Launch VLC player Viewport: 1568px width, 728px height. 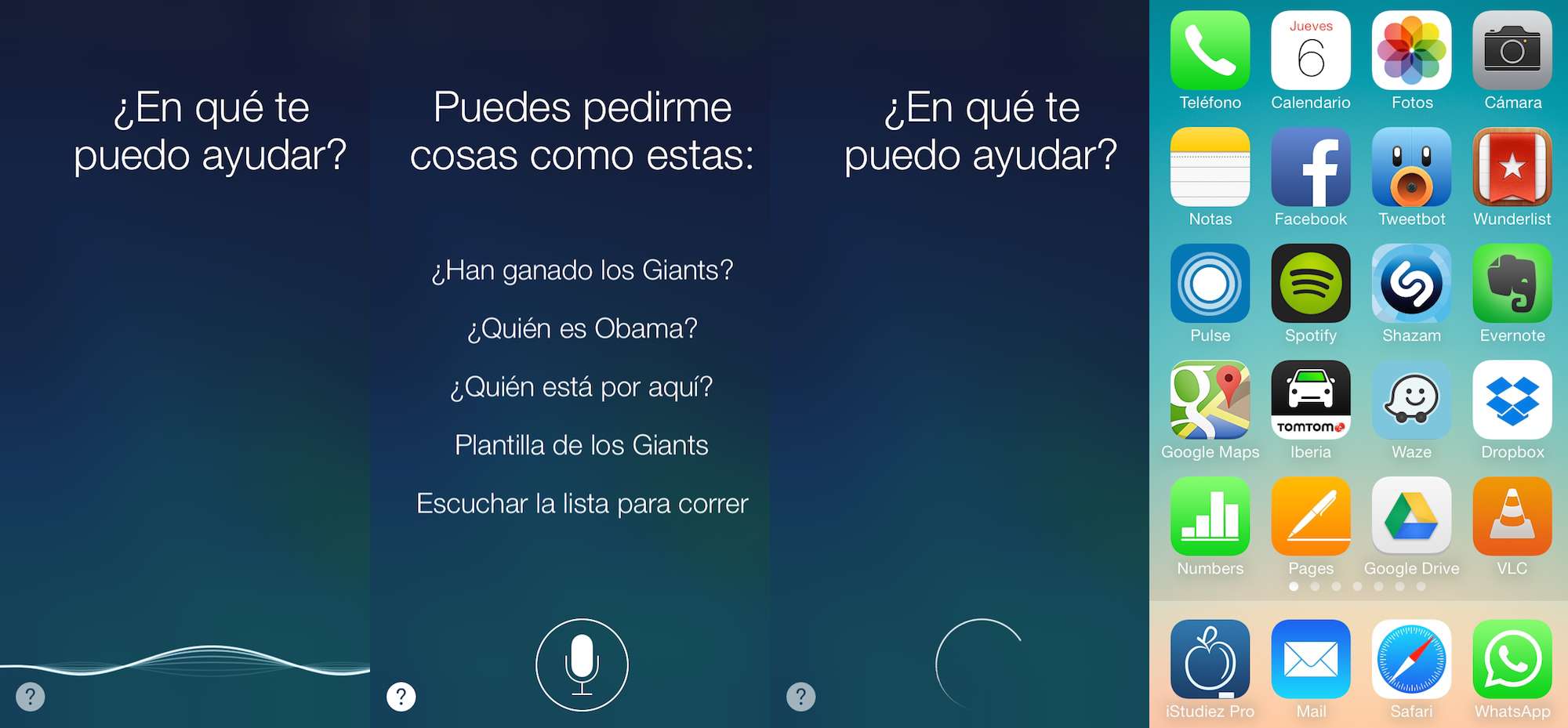coord(1512,516)
